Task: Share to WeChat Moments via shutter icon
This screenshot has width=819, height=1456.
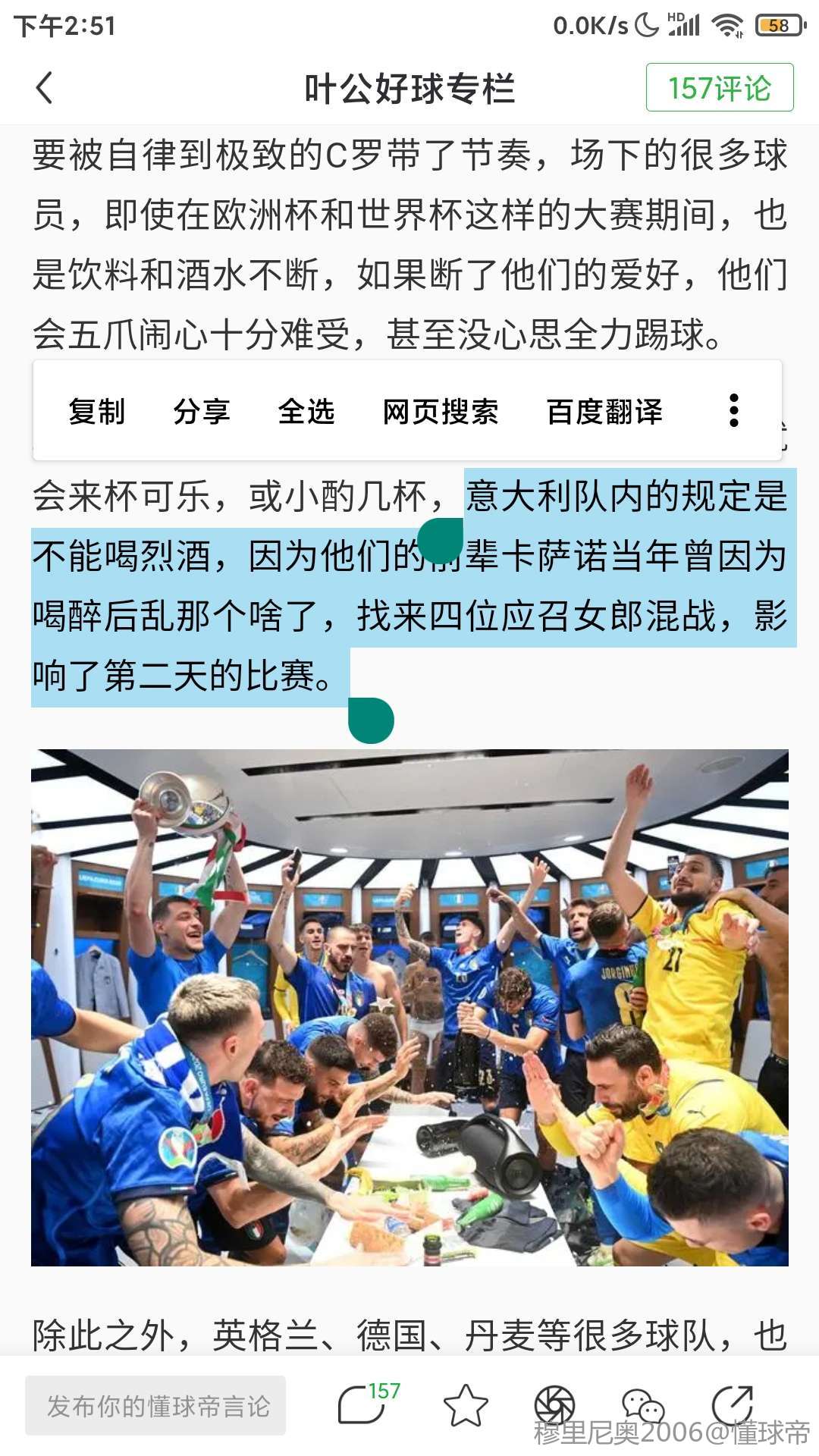Action: point(554,1405)
